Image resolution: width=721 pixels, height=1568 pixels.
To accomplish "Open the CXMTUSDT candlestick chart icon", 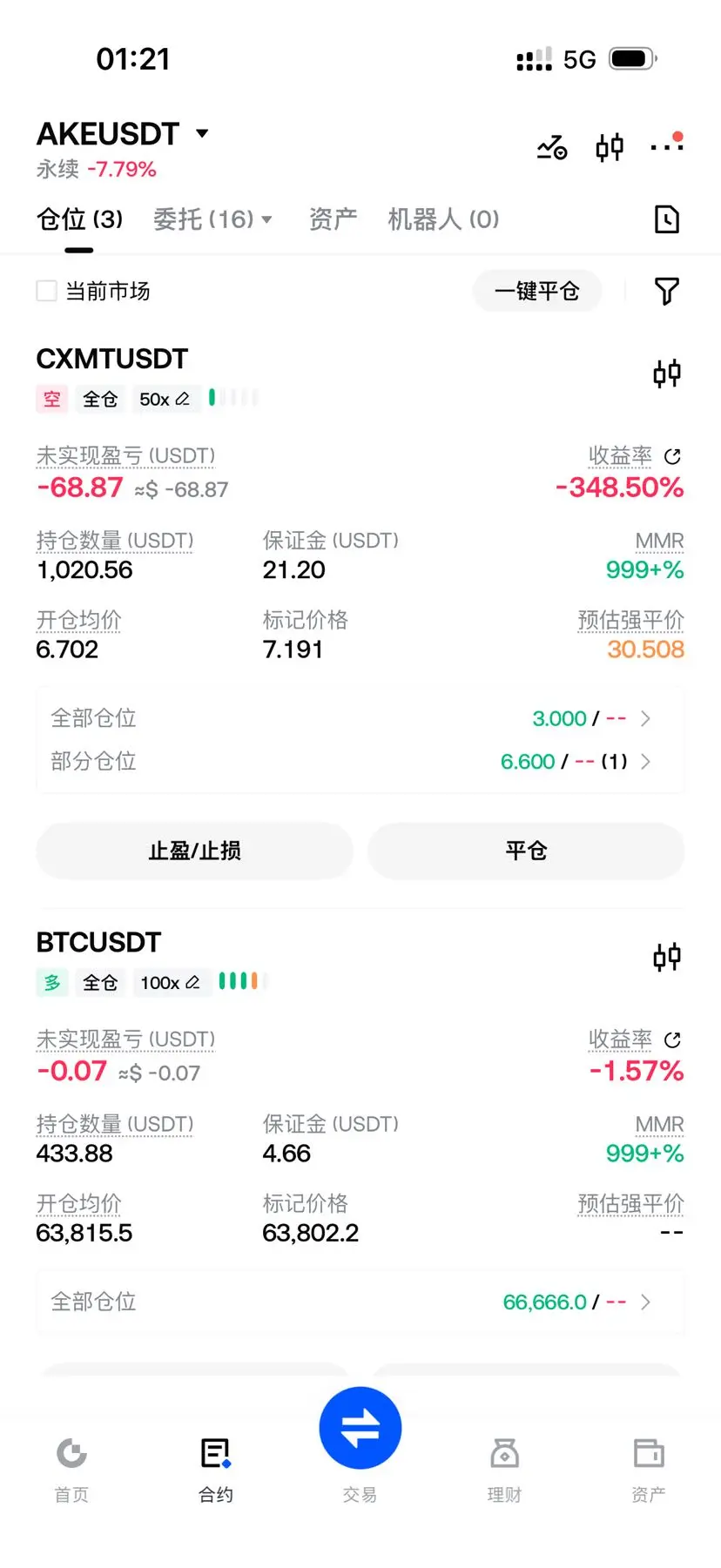I will click(x=667, y=373).
